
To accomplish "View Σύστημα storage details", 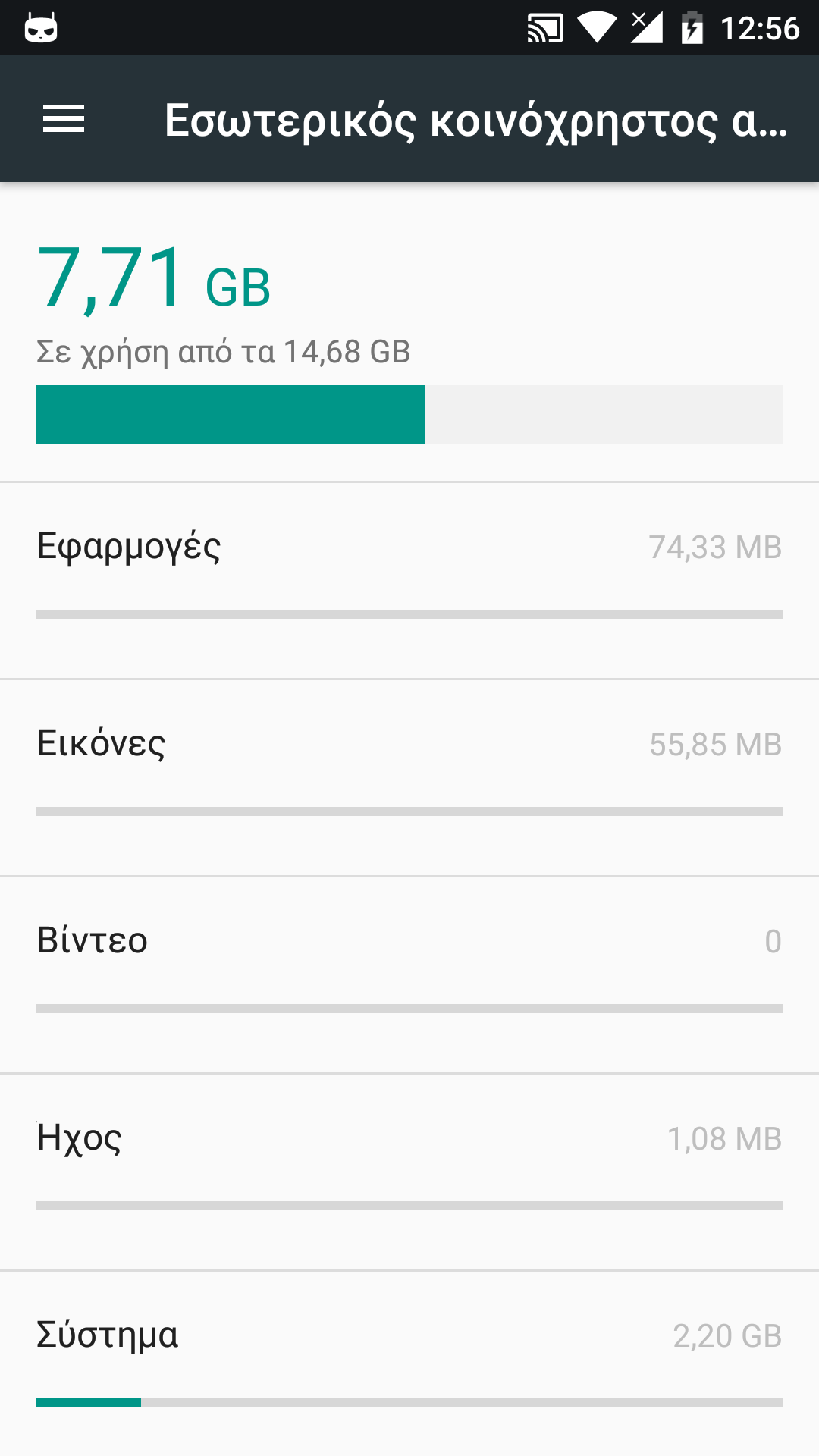I will [x=409, y=1361].
